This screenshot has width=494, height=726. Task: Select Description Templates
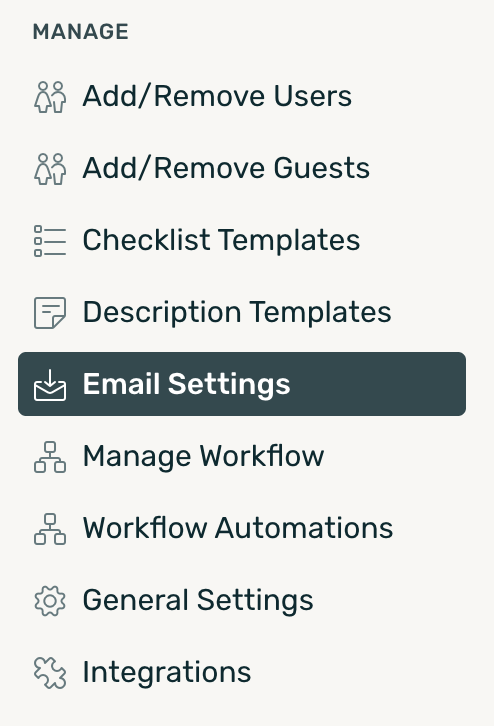pyautogui.click(x=242, y=312)
